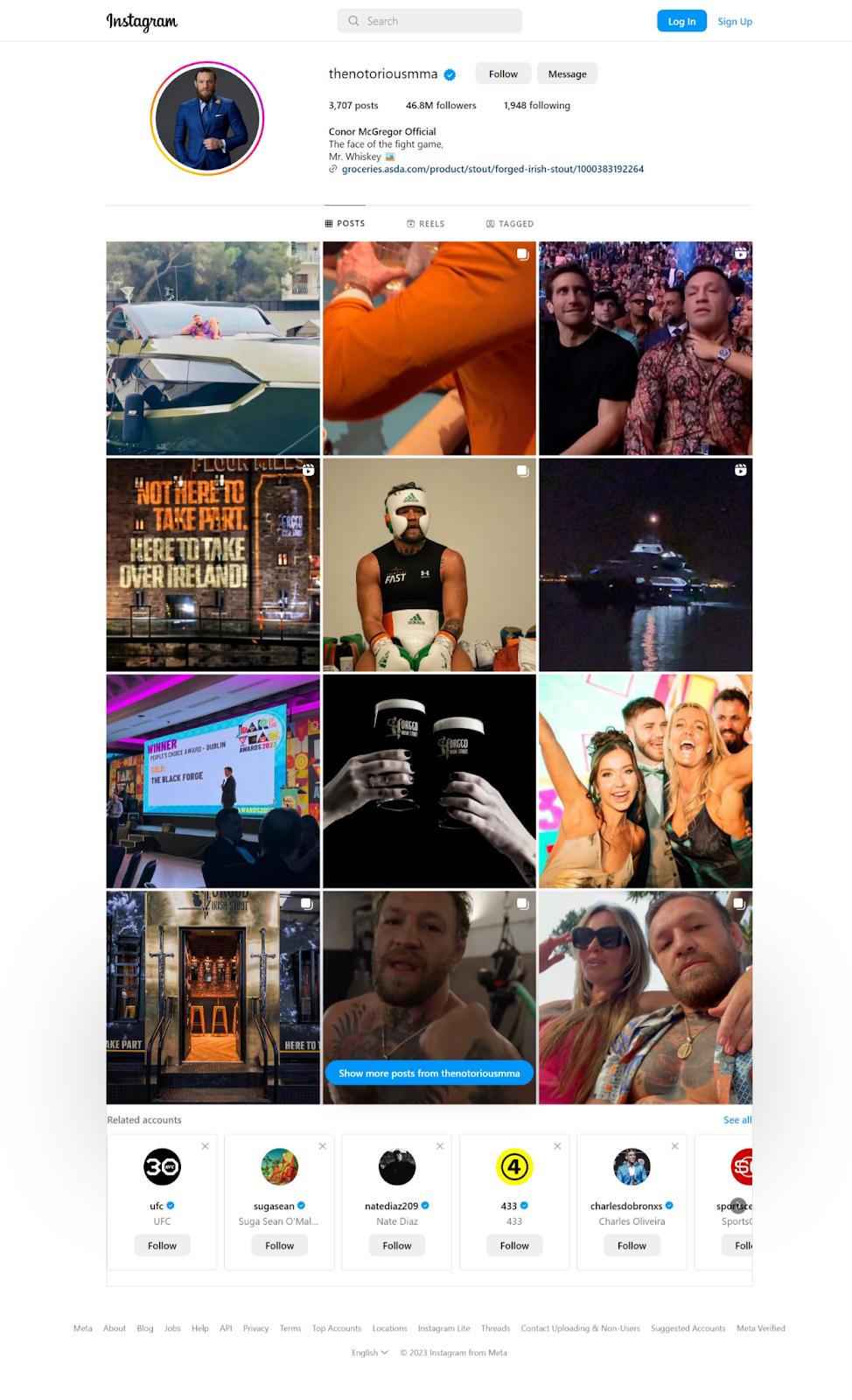View the 46.8M followers list
This screenshot has height=1400, width=852.
coord(441,106)
